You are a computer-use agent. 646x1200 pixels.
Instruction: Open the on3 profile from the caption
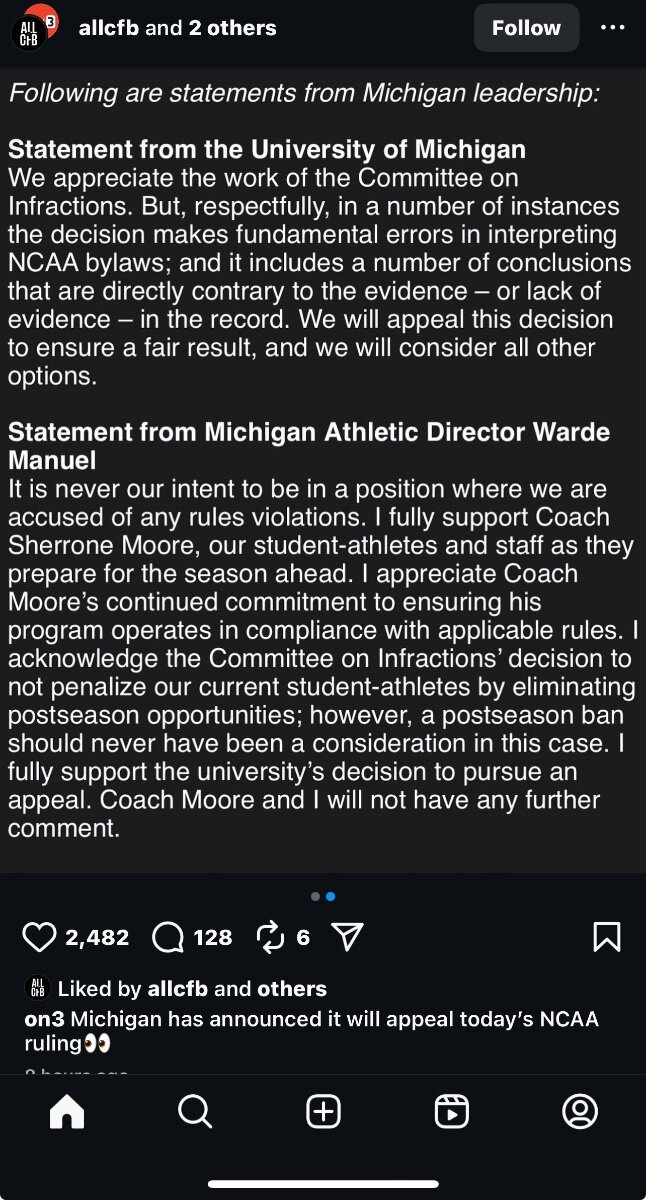[45, 1019]
